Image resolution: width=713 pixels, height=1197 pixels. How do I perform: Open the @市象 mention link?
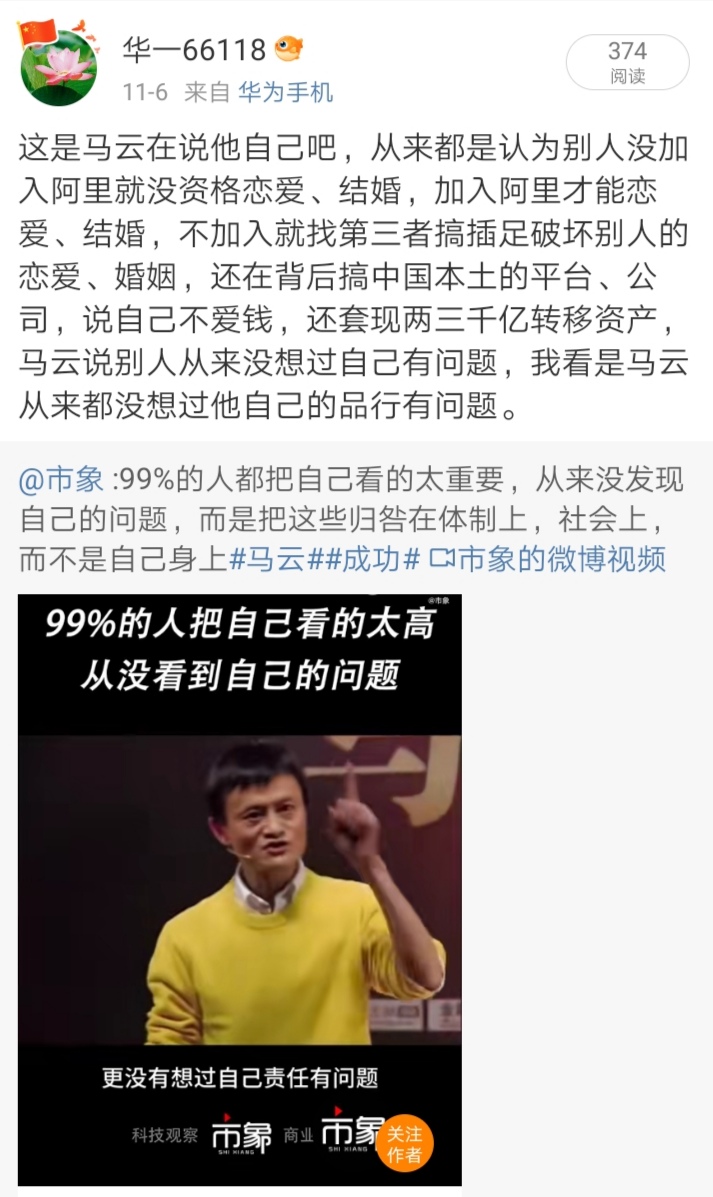[x=61, y=480]
